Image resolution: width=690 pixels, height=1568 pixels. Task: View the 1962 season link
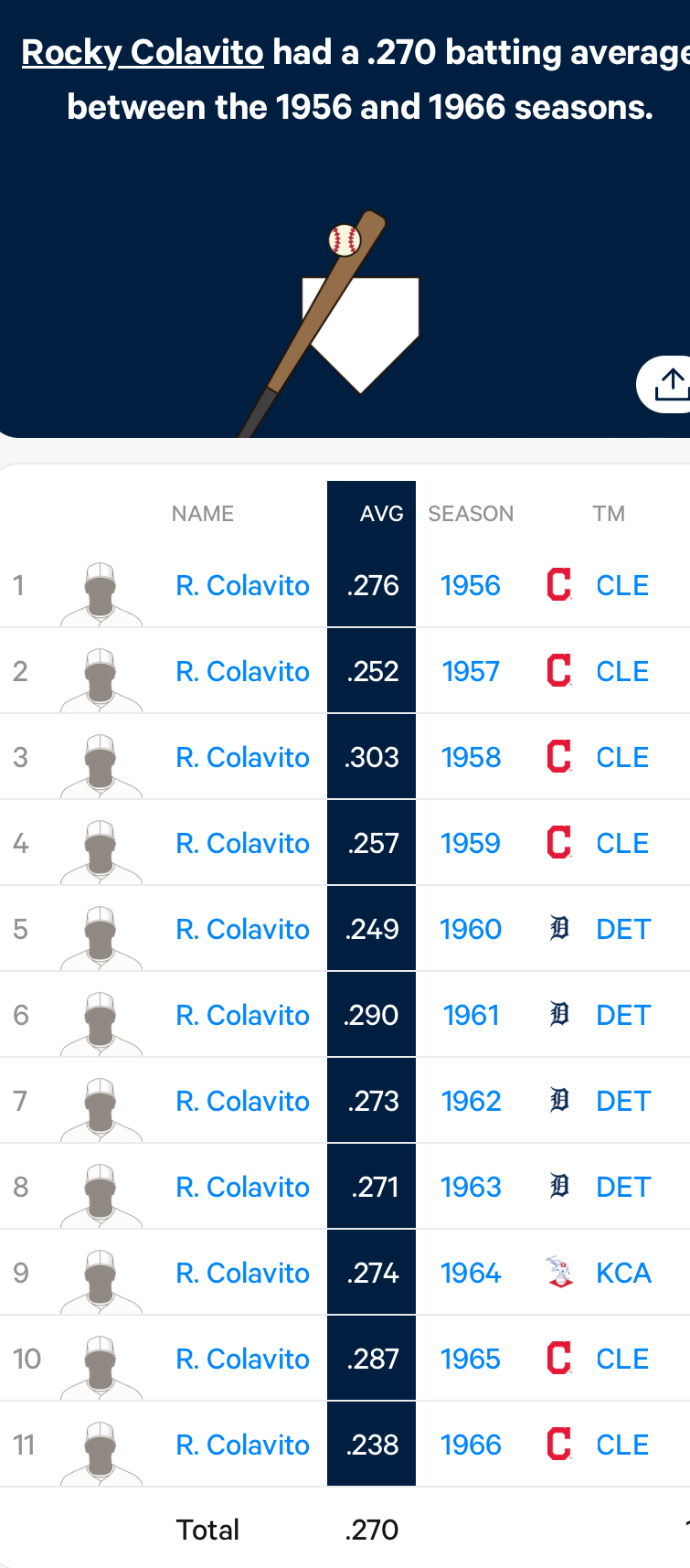click(471, 1101)
